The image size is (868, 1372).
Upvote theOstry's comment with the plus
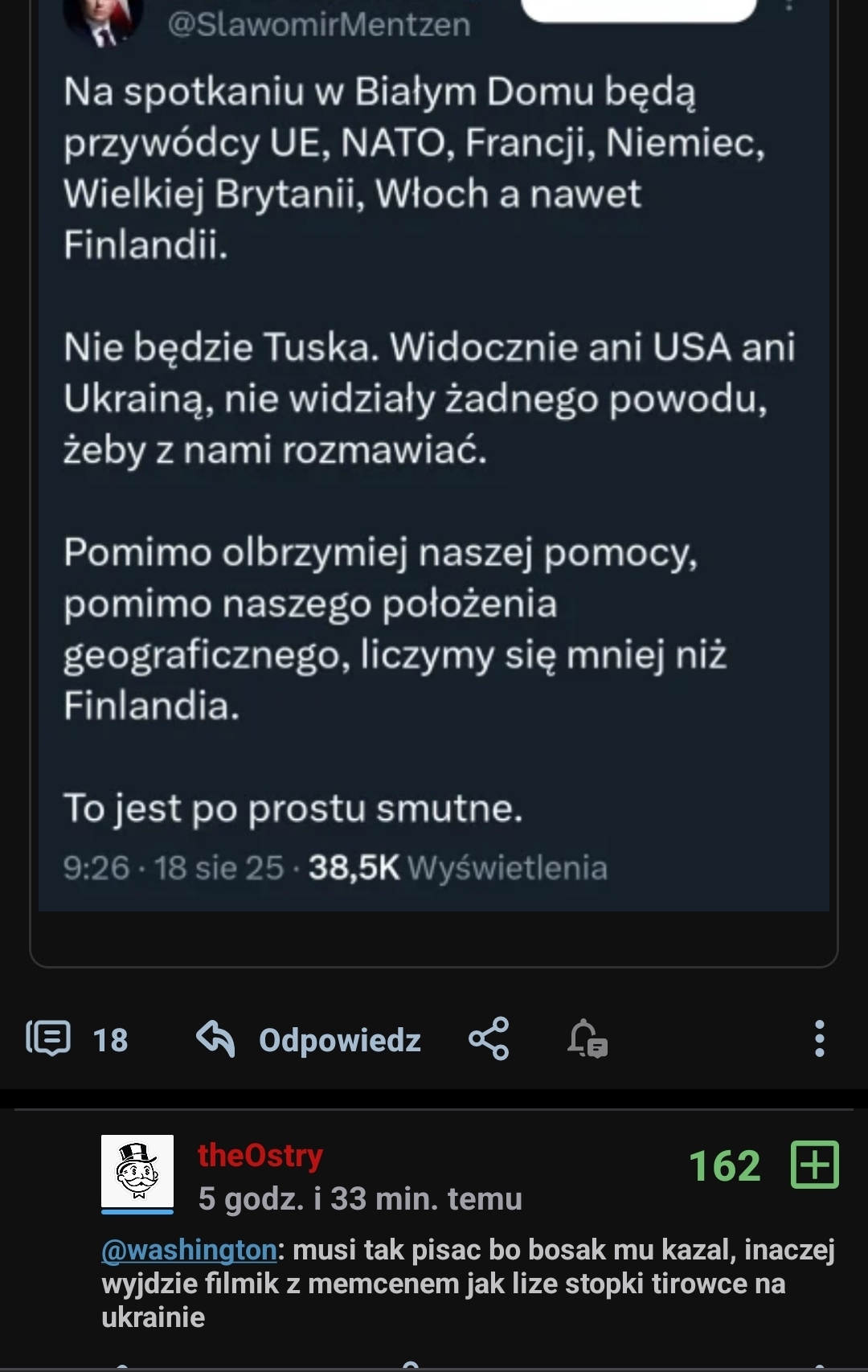tap(815, 1165)
